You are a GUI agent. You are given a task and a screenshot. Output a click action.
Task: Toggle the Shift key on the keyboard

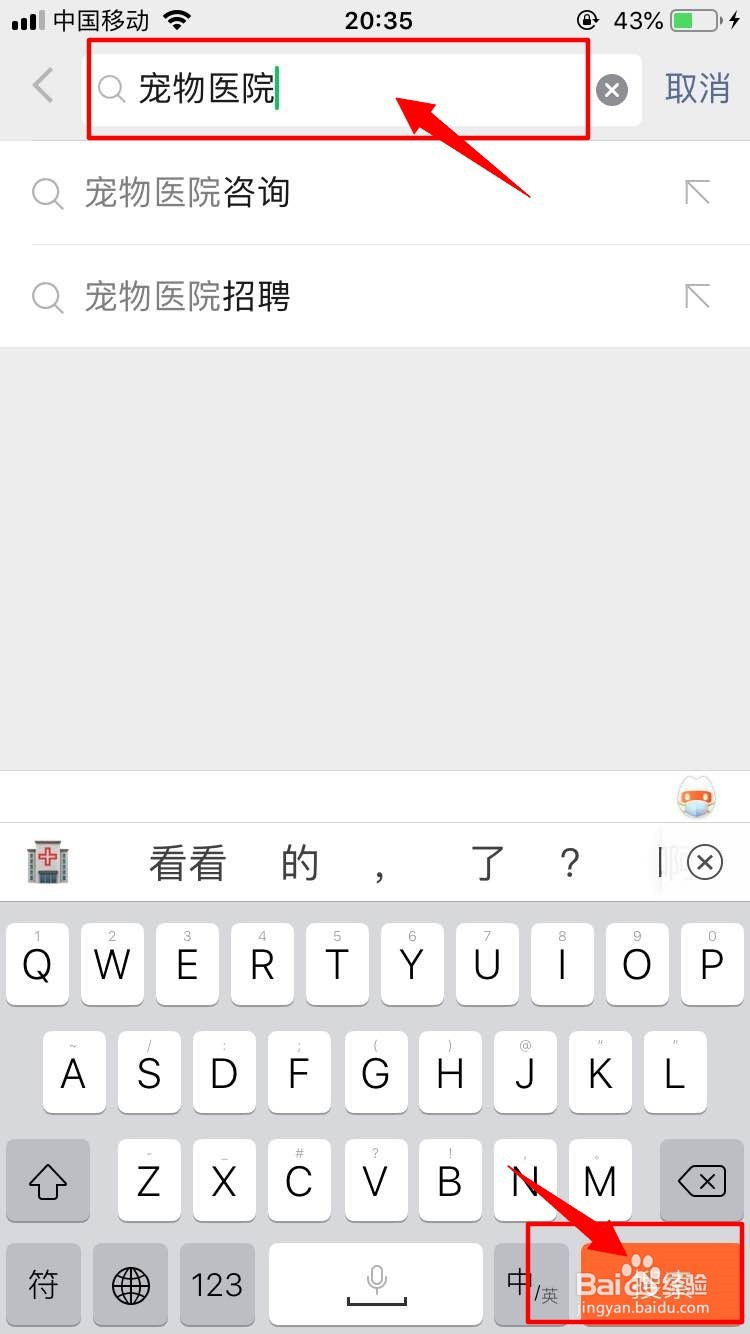point(48,1180)
